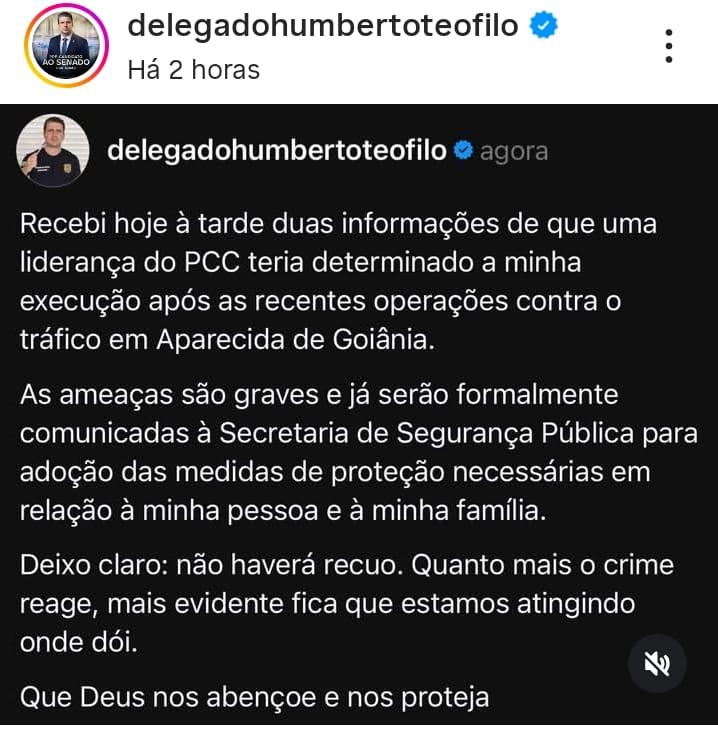The width and height of the screenshot is (718, 735).
Task: Open the delegadohumbertoteofilo username in the header
Action: 323,26
